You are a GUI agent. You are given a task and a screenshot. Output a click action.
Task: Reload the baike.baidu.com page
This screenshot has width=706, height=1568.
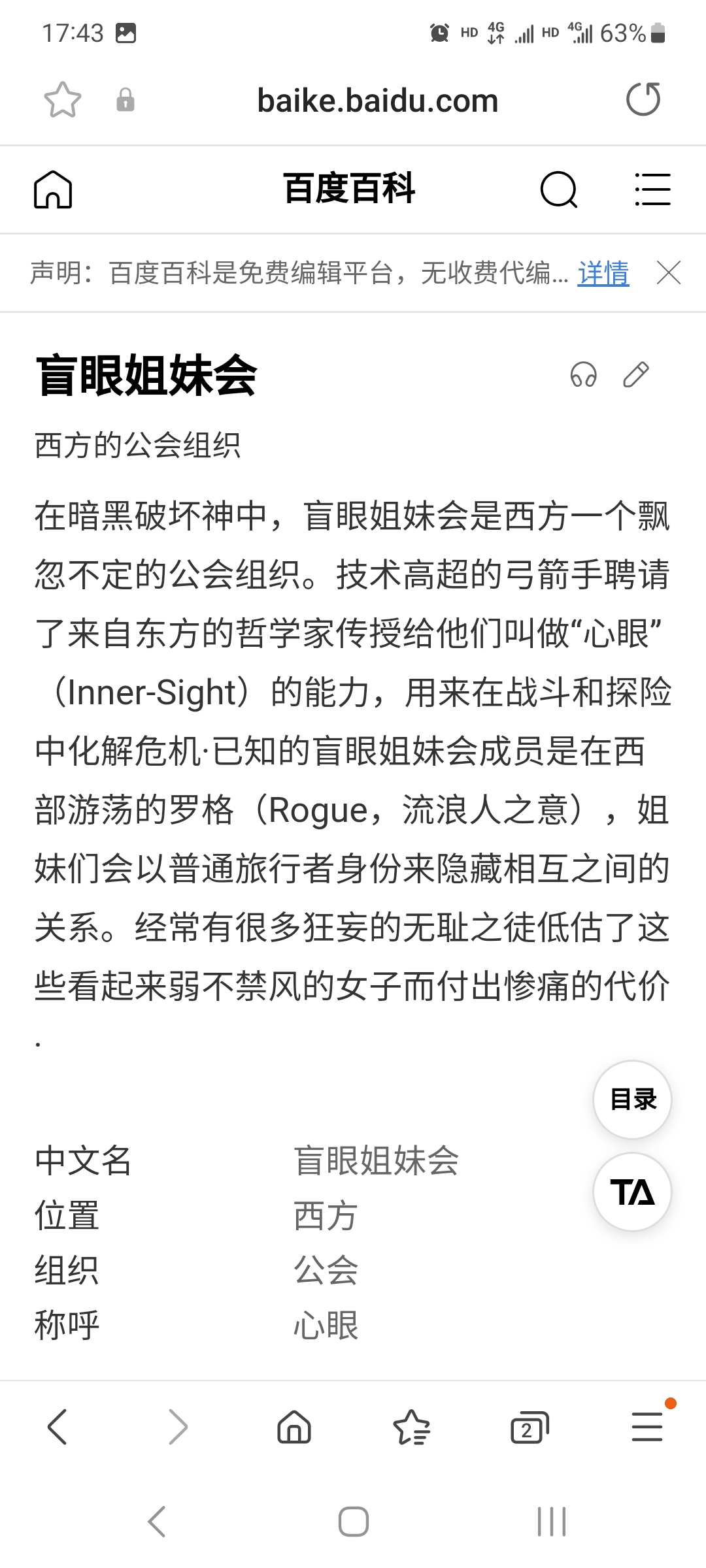click(x=643, y=99)
